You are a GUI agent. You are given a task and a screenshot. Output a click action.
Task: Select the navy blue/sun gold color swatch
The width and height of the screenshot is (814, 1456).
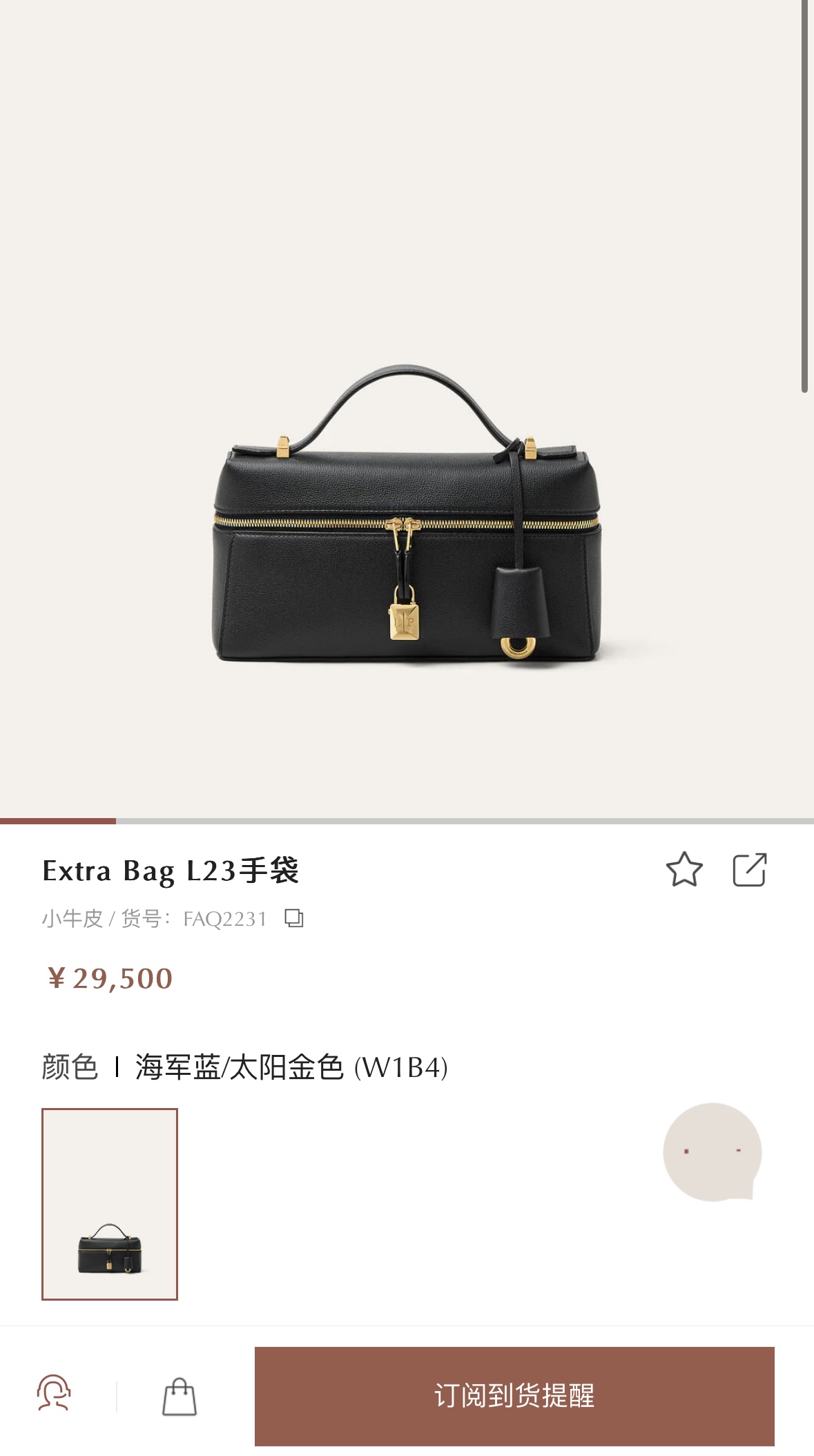[x=110, y=1204]
